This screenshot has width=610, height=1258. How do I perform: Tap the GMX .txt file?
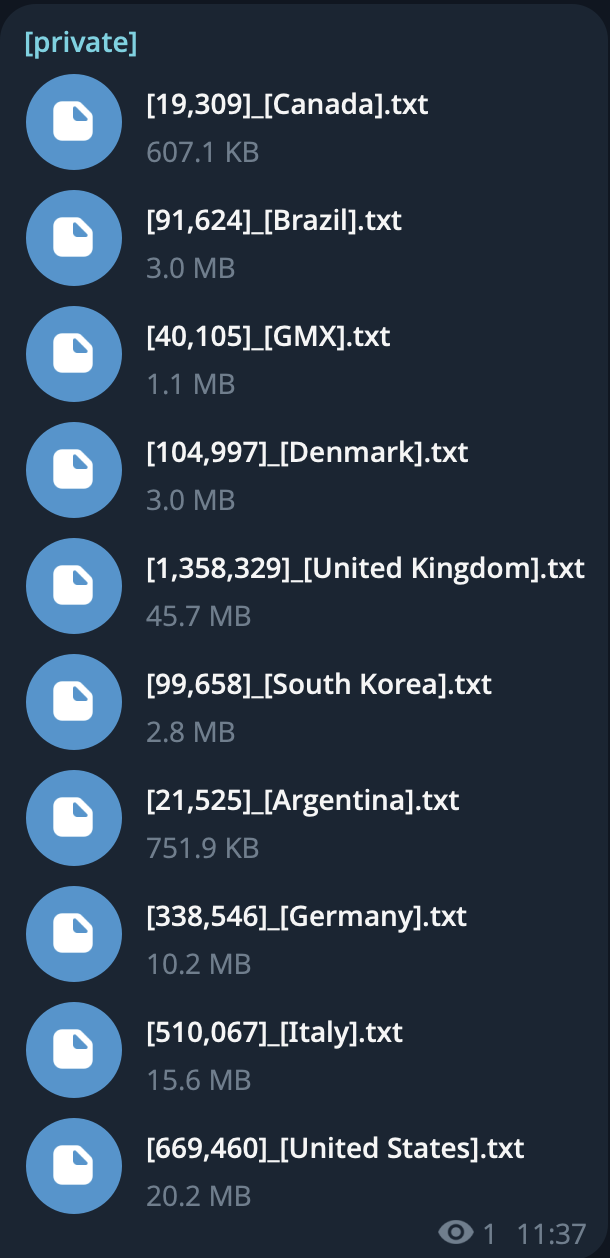(74, 354)
